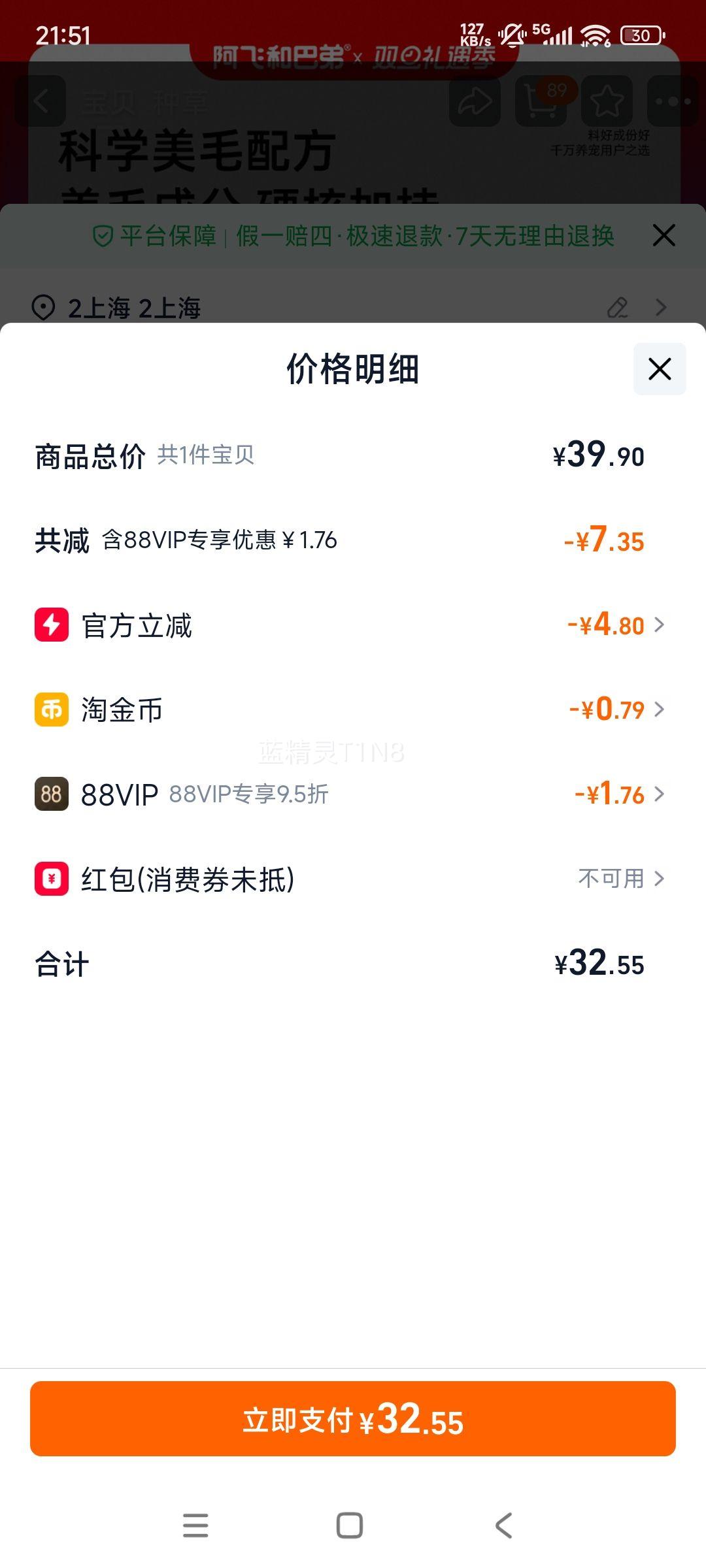Dismiss the 平台保障 guarantee banner
The height and width of the screenshot is (1568, 706).
pyautogui.click(x=664, y=236)
